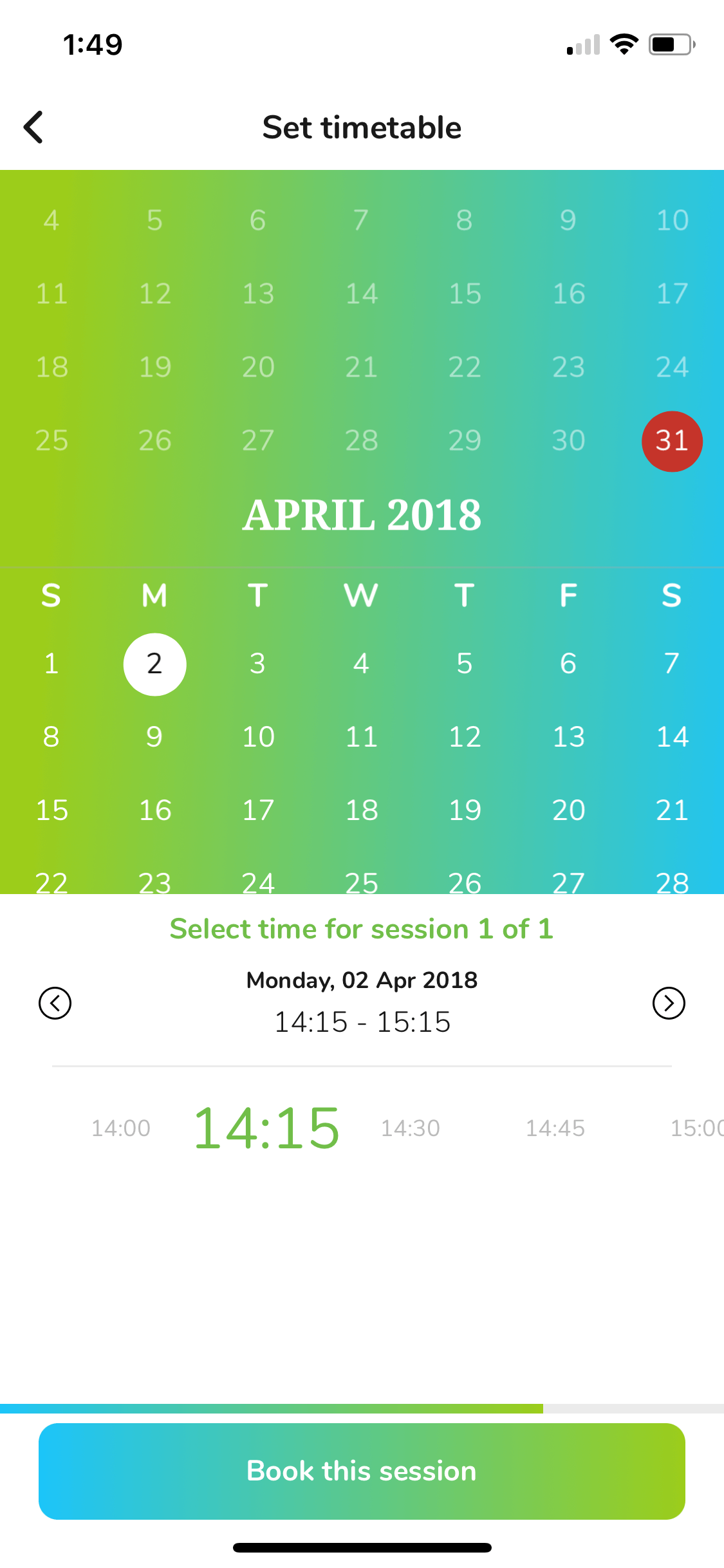The height and width of the screenshot is (1568, 724).
Task: Pick April 10 as the session date
Action: (x=258, y=737)
